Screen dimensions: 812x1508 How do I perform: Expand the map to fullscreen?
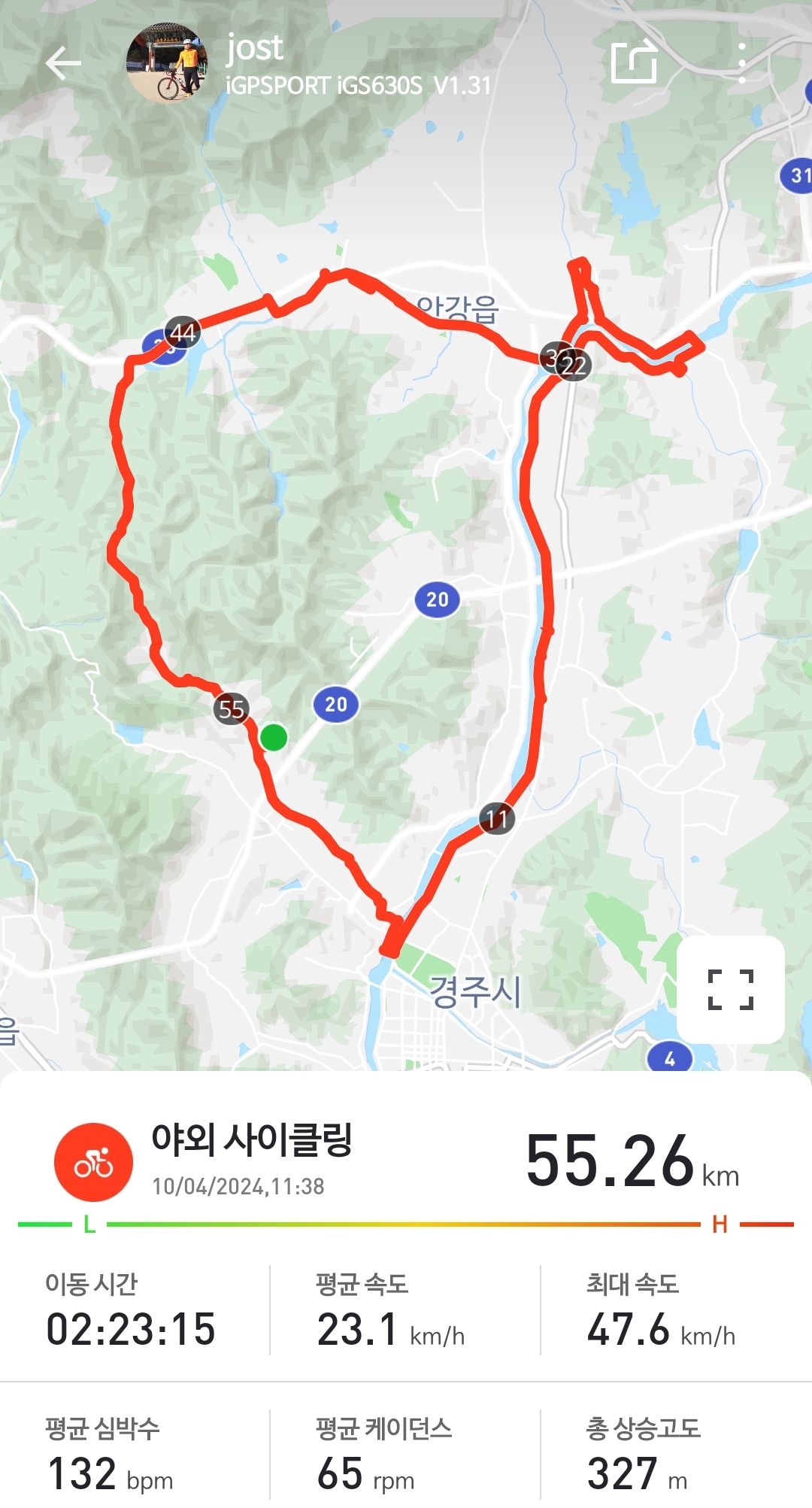click(730, 989)
